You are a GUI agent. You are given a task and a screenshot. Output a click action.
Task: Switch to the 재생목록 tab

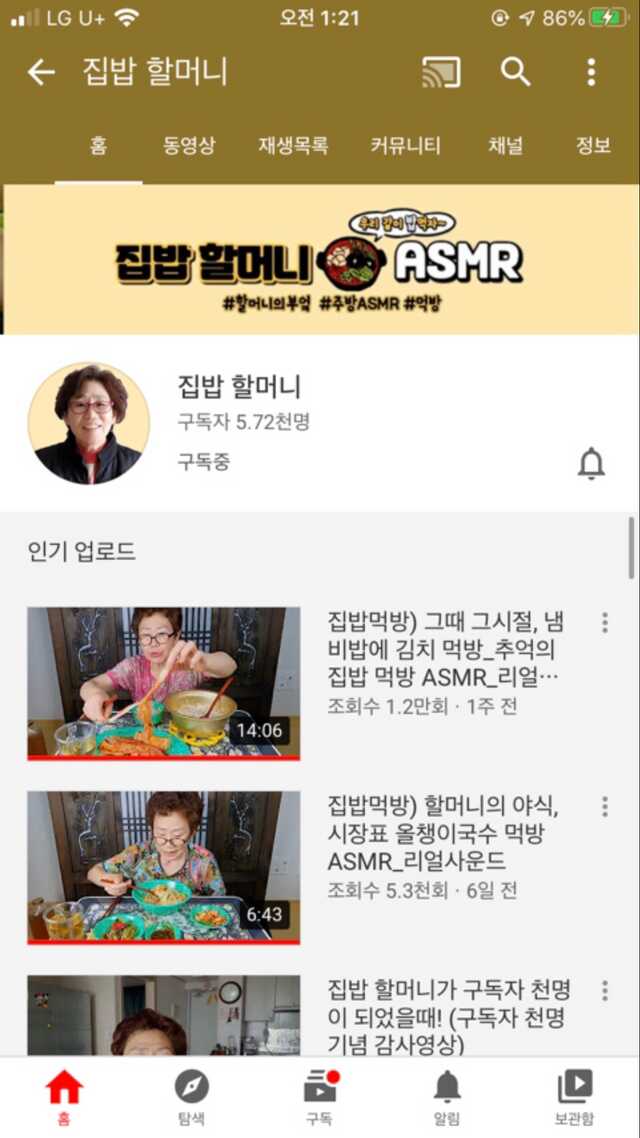(293, 146)
